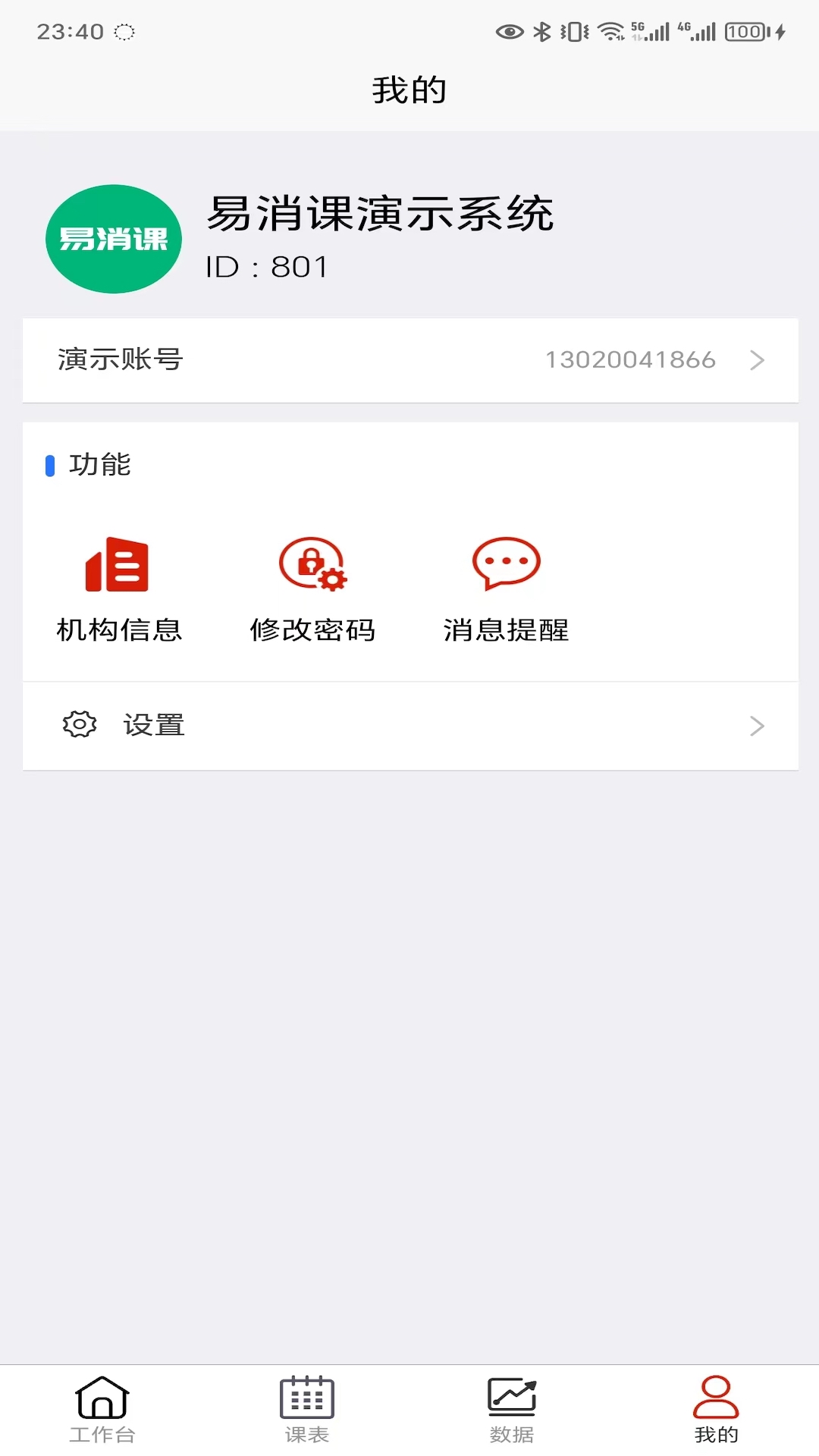Viewport: 819px width, 1456px height.
Task: Switch to the 课表 schedule tab
Action: (307, 1409)
